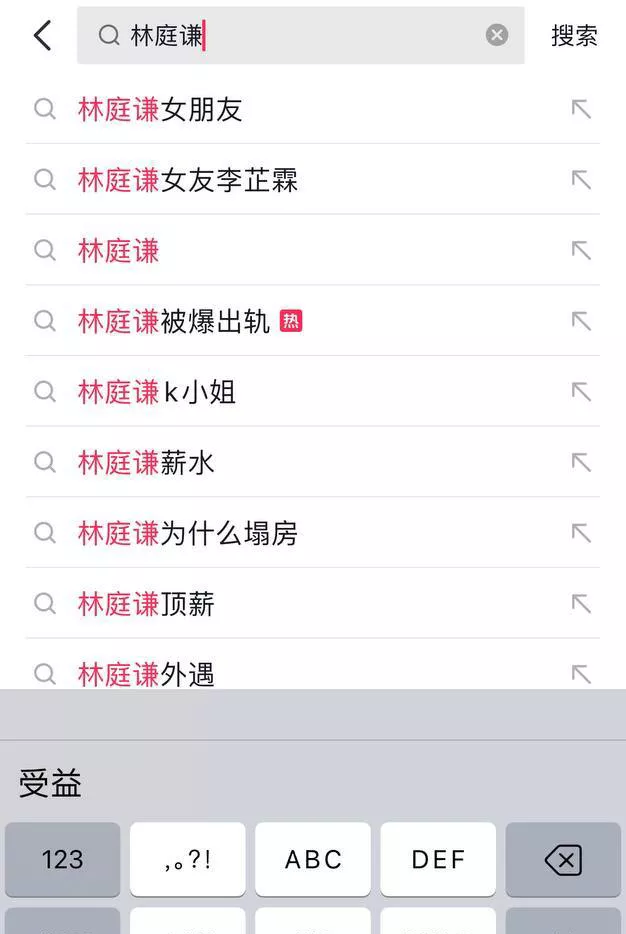Select suggestion 林庭谦k小姐
626x934 pixels.
[157, 392]
